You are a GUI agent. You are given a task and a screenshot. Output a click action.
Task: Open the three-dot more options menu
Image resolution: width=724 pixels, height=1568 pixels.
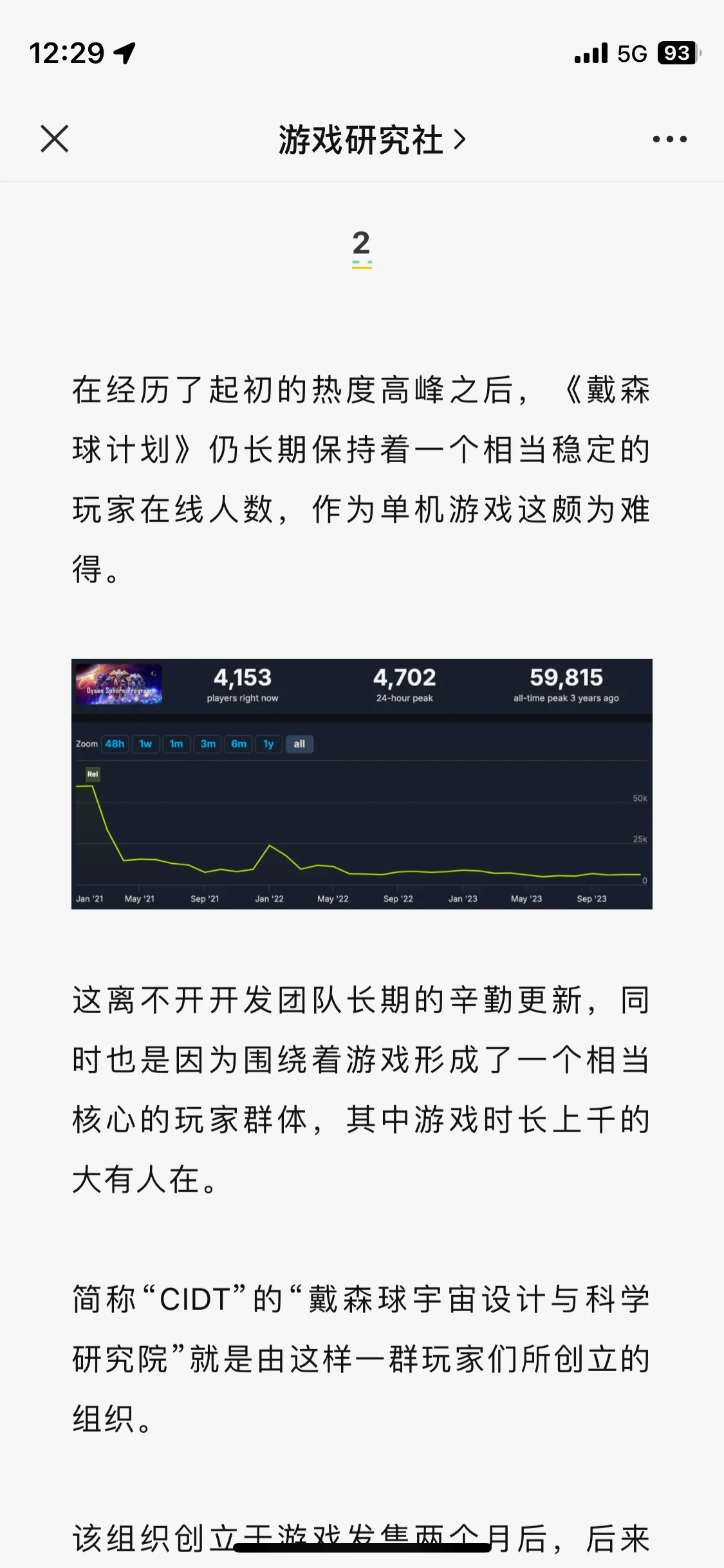669,139
